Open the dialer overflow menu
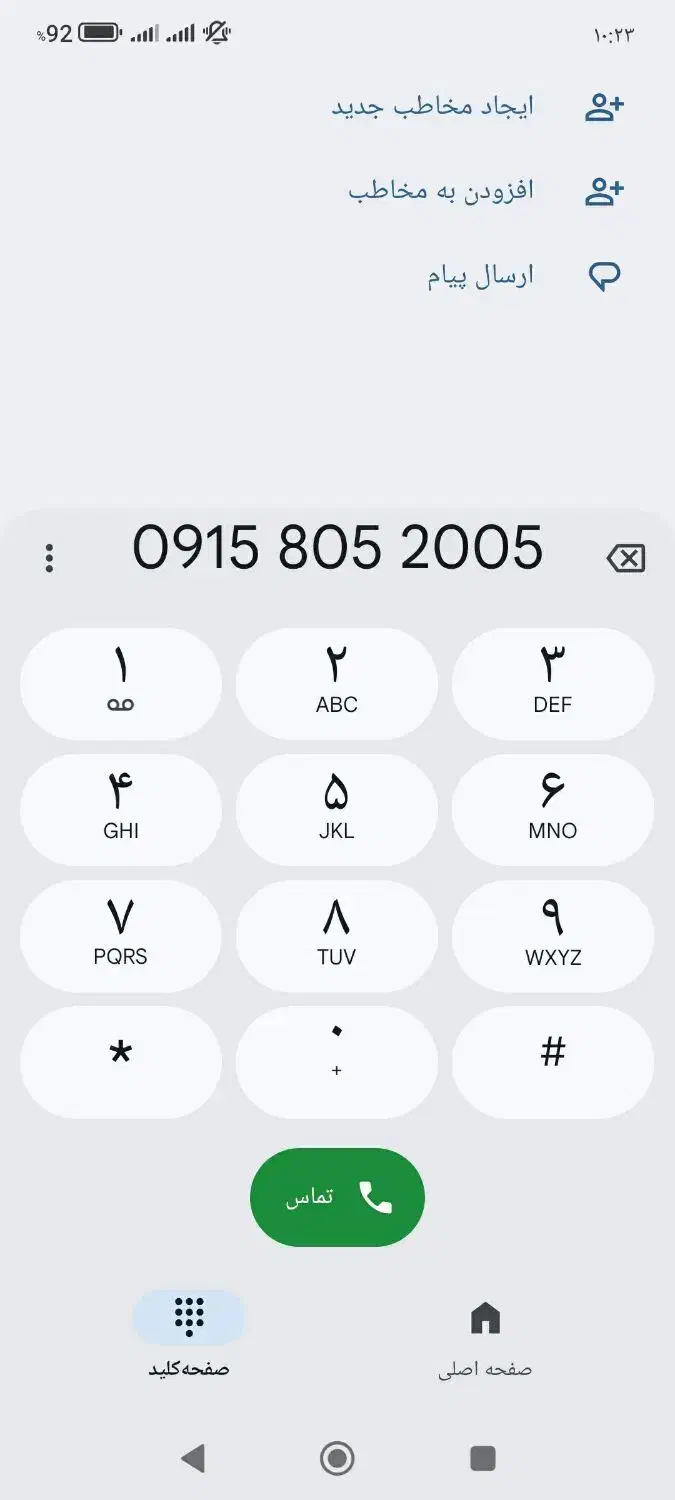Screen dimensions: 675x1500 pyautogui.click(x=49, y=558)
